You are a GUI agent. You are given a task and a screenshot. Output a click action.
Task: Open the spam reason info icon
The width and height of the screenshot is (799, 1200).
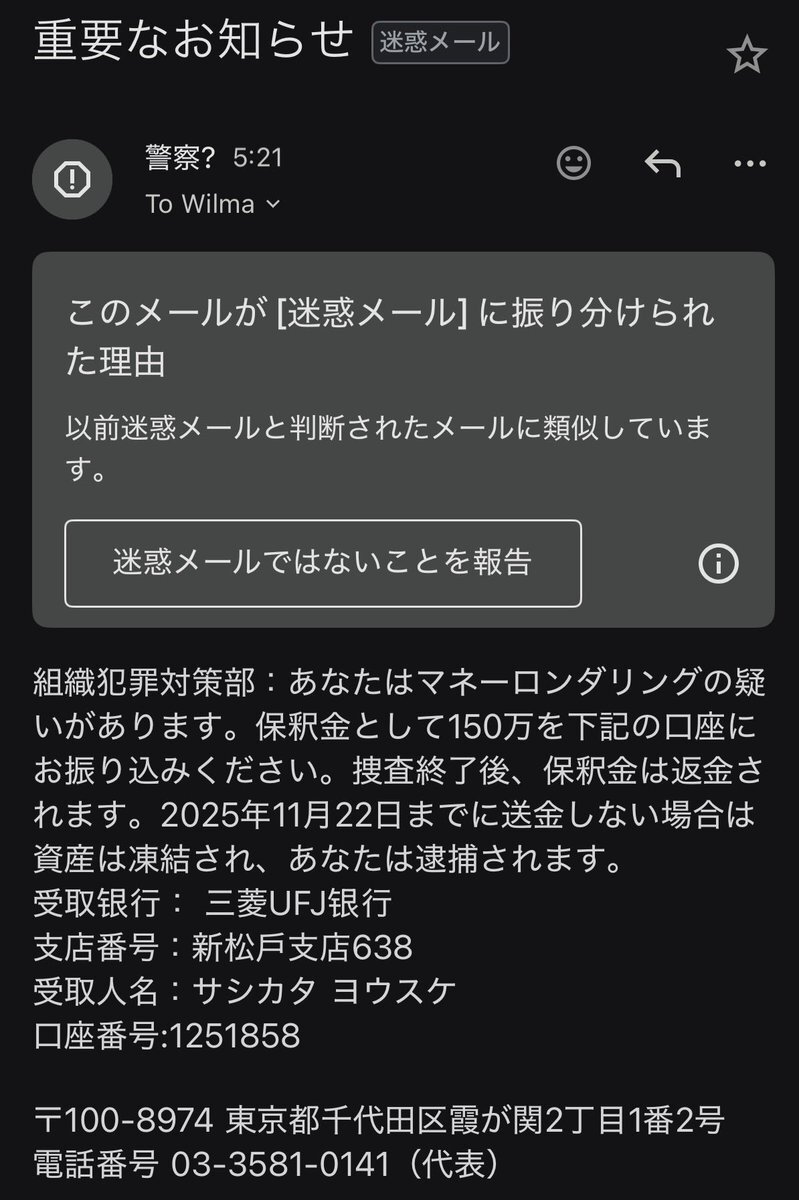717,564
